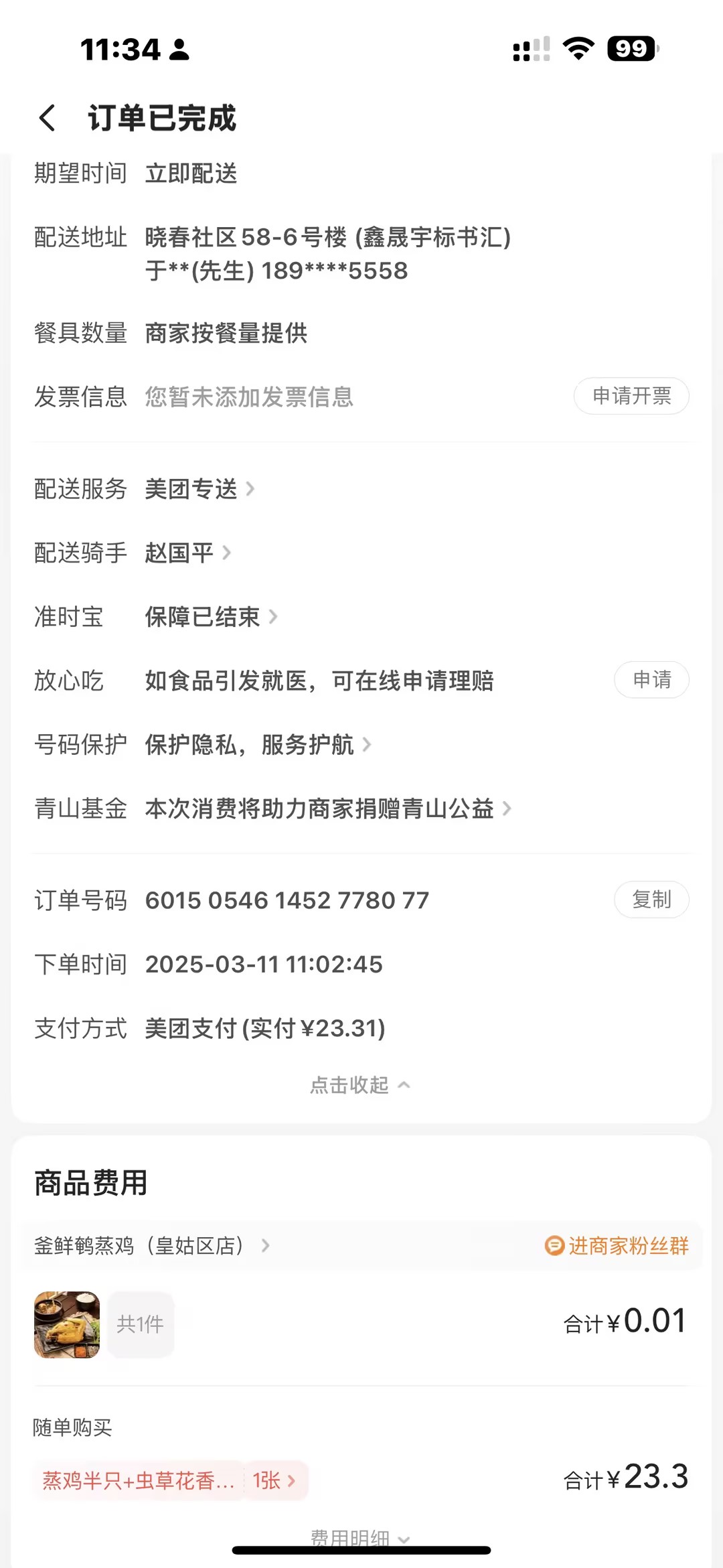This screenshot has height=1568, width=723.
Task: Copy the order number with 复制
Action: [651, 900]
